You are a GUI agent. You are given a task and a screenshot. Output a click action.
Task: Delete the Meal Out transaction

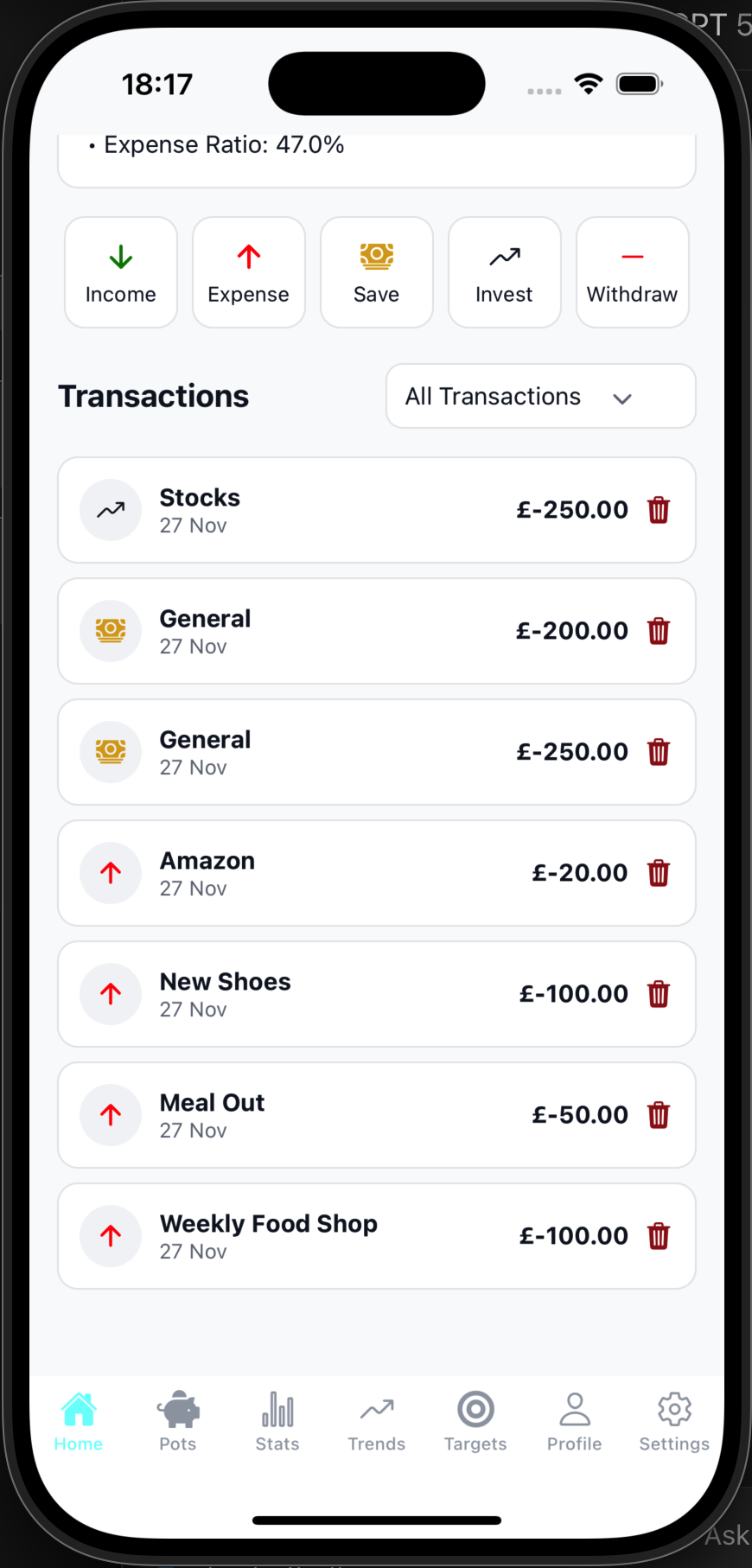coord(659,1115)
